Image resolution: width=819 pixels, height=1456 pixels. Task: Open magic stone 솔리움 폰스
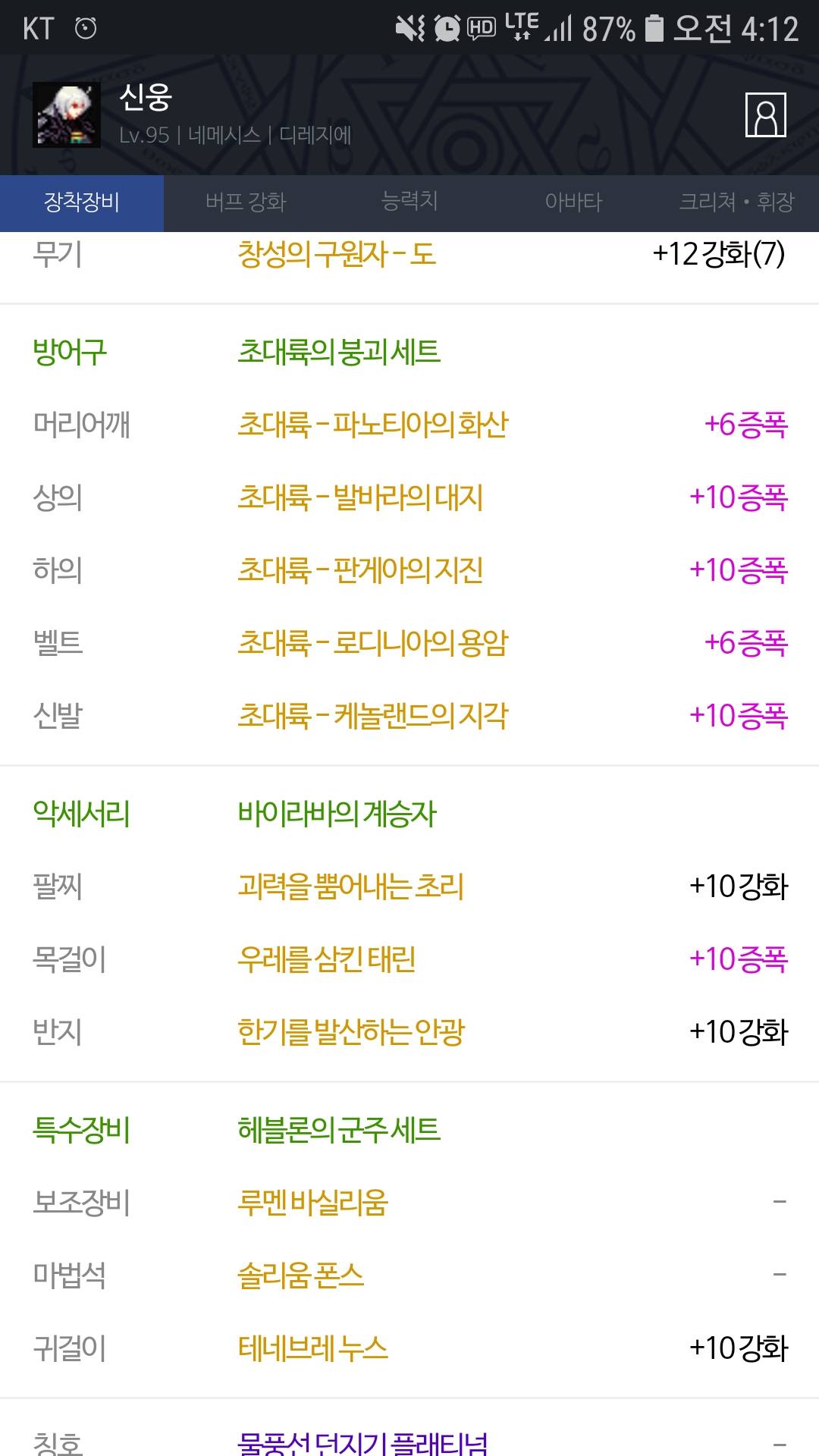[300, 1276]
